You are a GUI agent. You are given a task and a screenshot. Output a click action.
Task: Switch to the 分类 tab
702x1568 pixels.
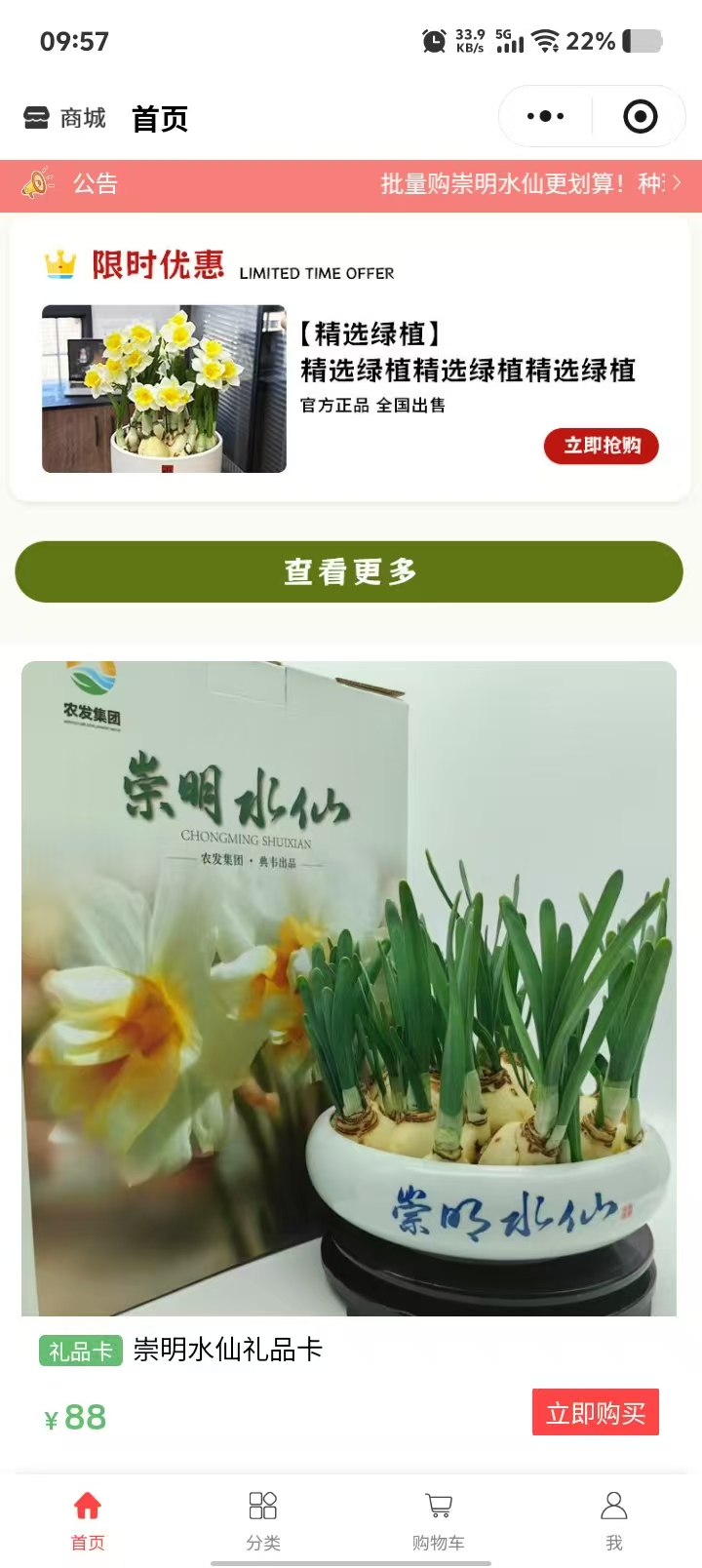coord(263,1519)
